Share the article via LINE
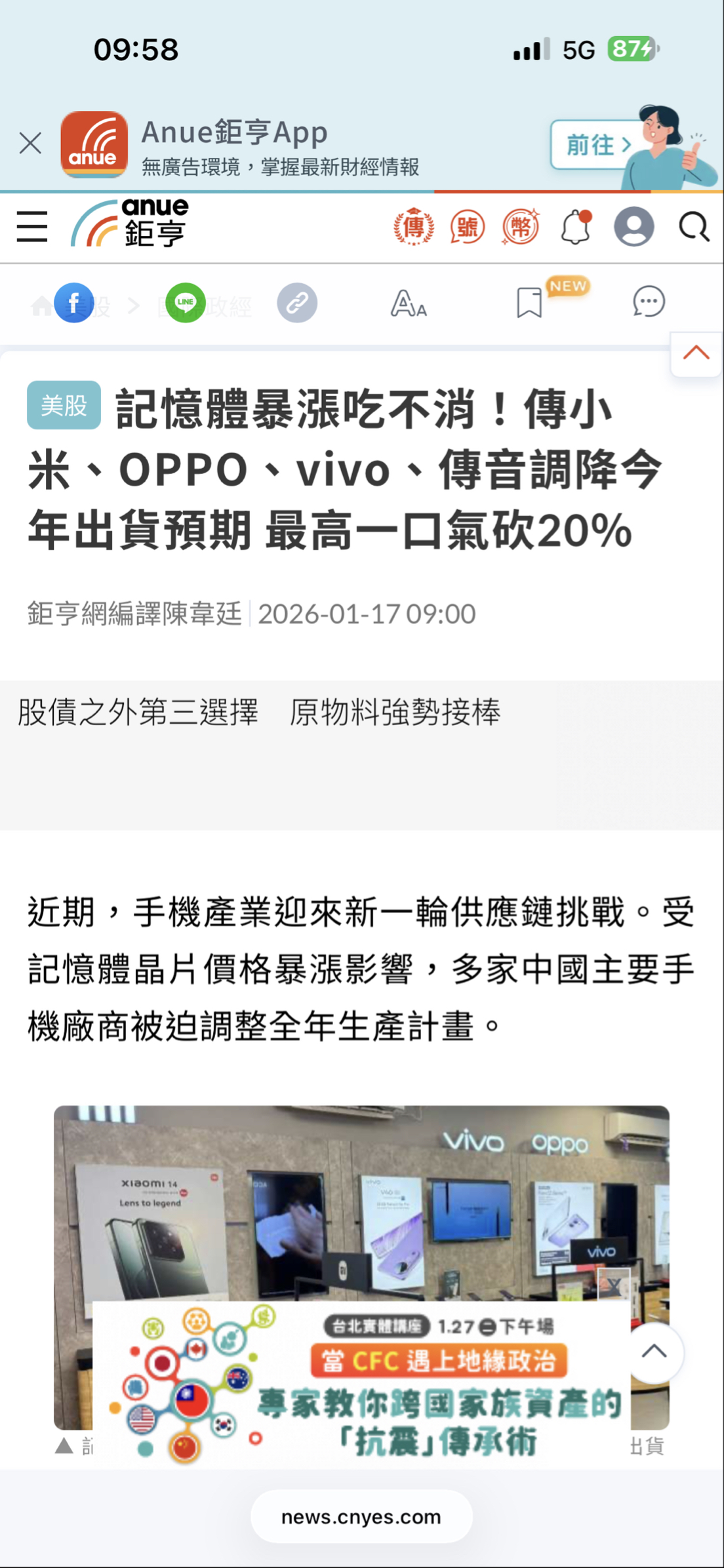 pos(186,303)
